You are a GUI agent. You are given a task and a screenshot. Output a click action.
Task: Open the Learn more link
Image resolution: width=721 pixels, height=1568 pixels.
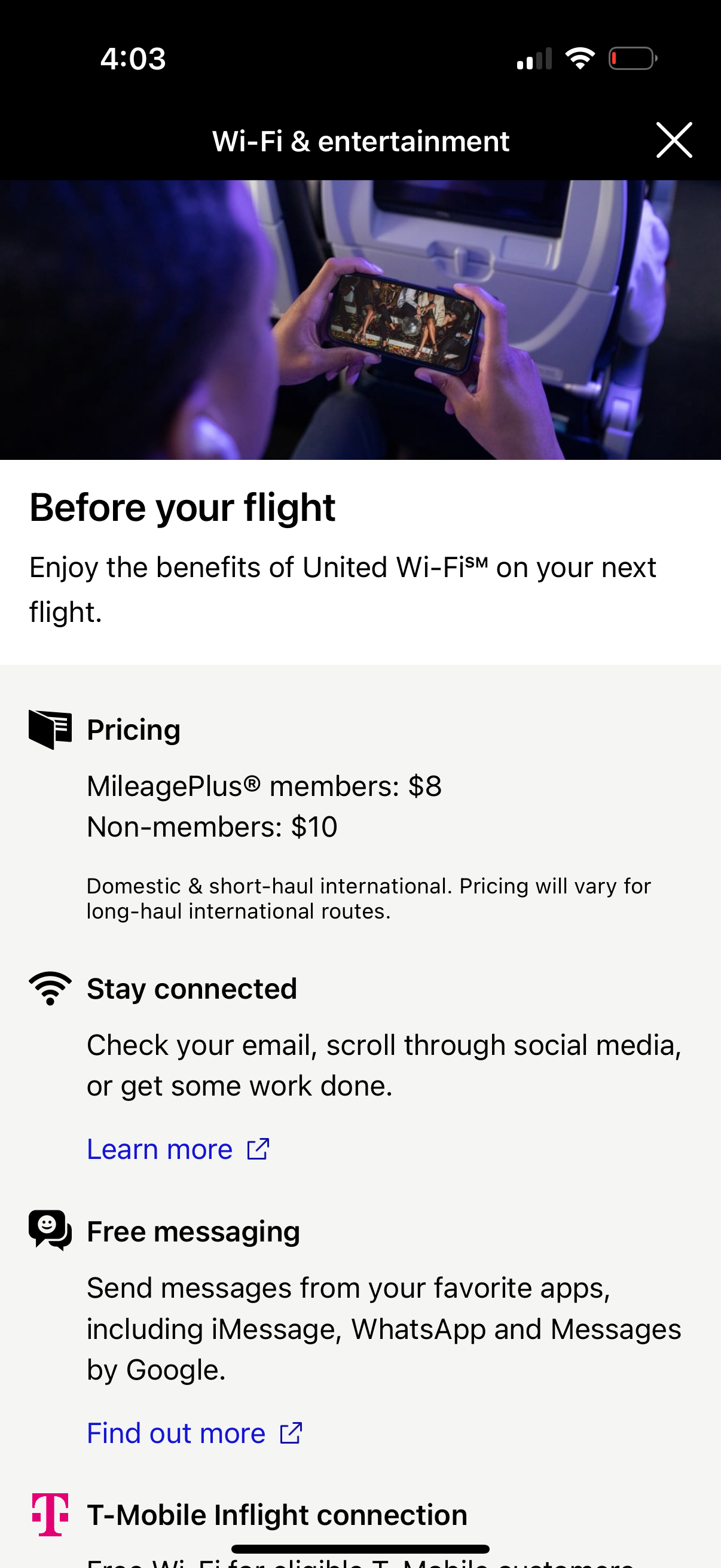pos(161,1149)
